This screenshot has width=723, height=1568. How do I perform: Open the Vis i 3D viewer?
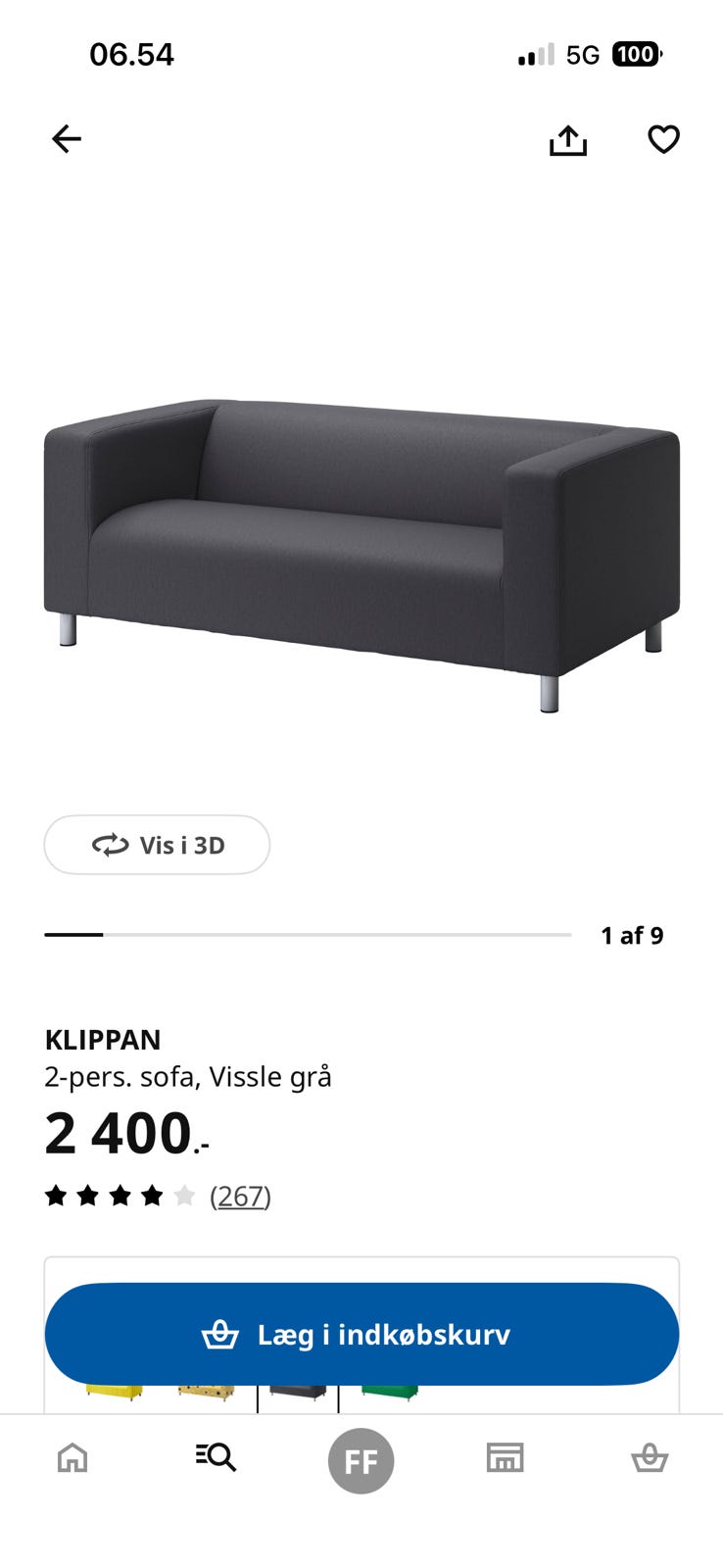pos(157,844)
